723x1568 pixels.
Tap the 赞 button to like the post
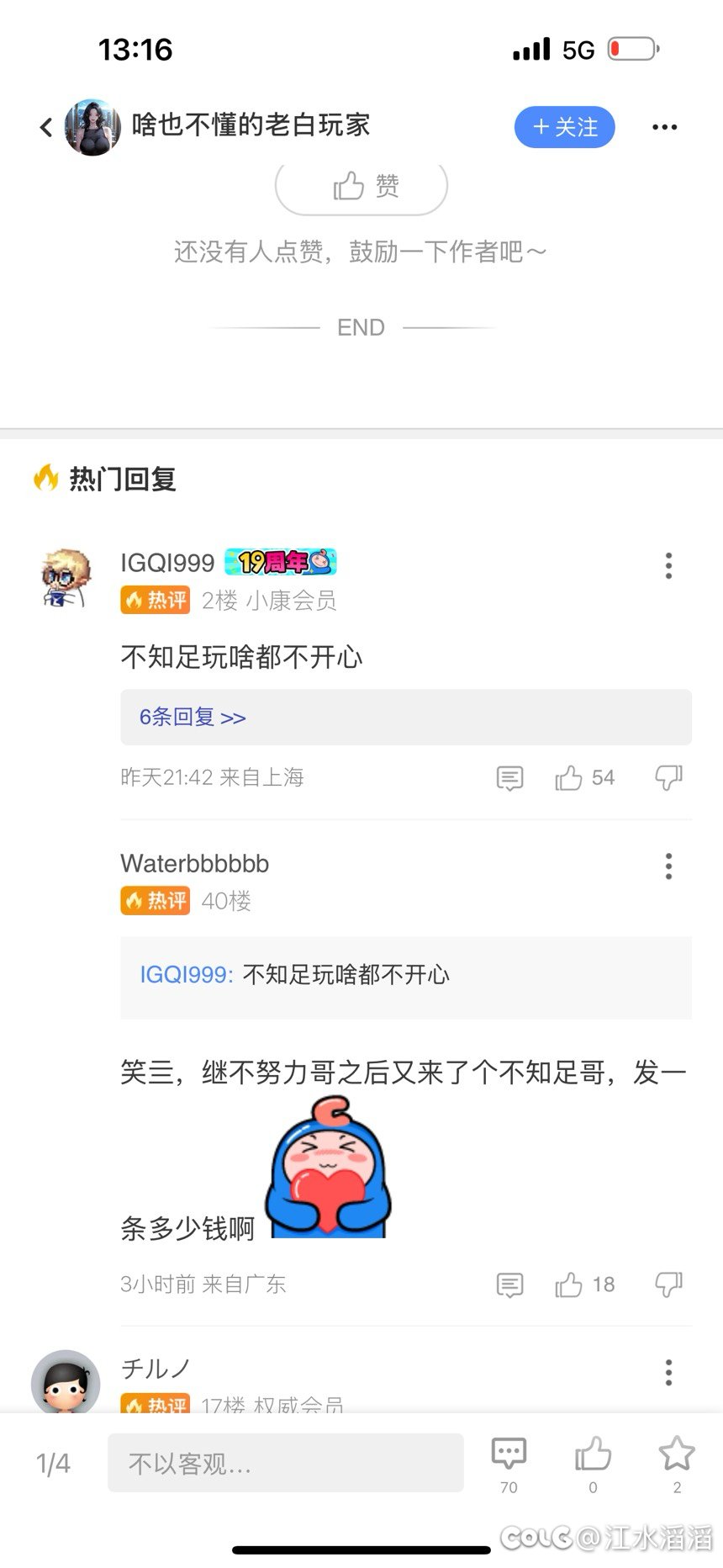360,187
